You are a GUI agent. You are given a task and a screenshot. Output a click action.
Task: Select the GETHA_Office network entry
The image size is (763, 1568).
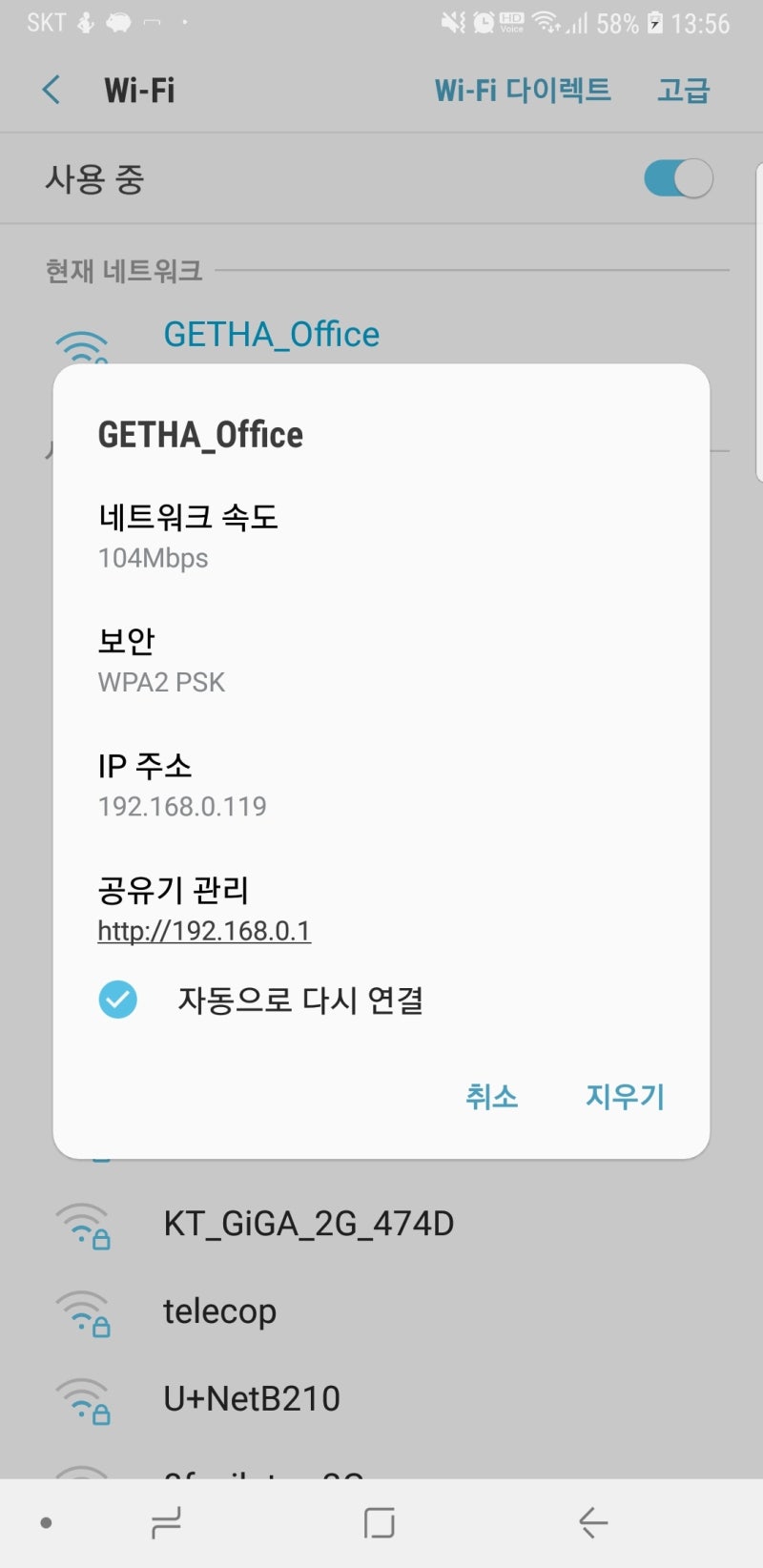[x=272, y=334]
